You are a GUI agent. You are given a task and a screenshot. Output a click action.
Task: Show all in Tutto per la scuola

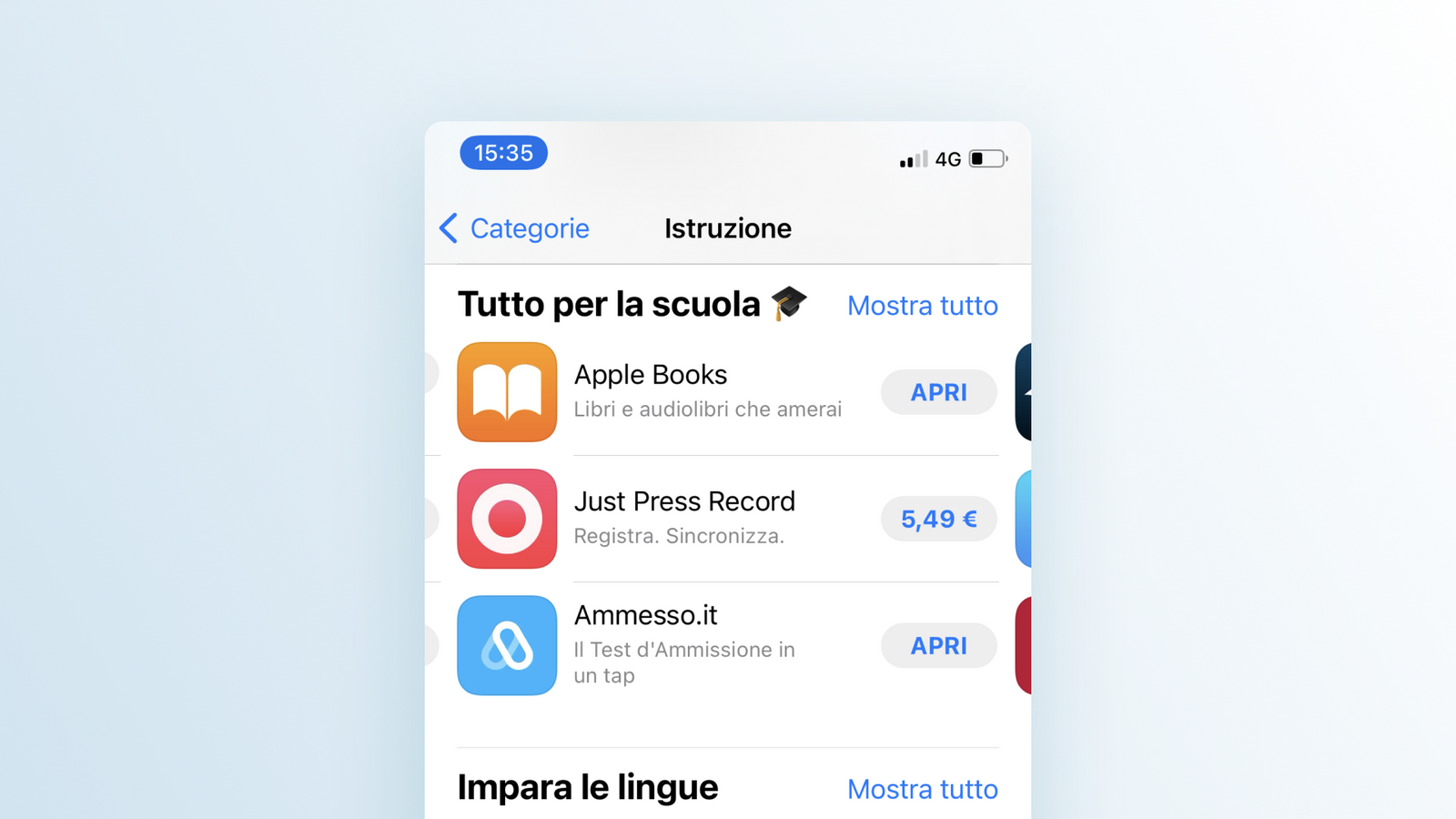[x=922, y=306]
